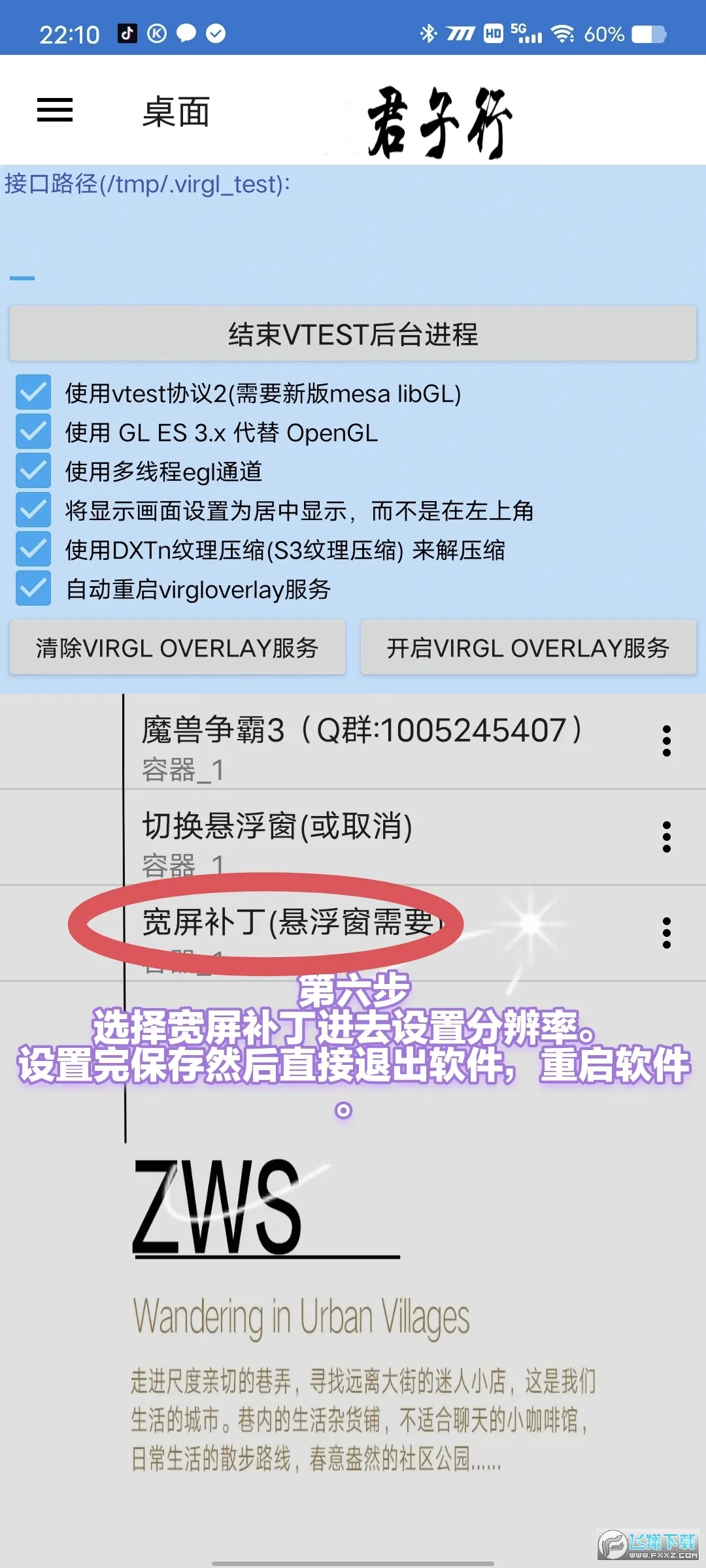Tap 开启VIRGL OVERLAY服务 button

528,647
